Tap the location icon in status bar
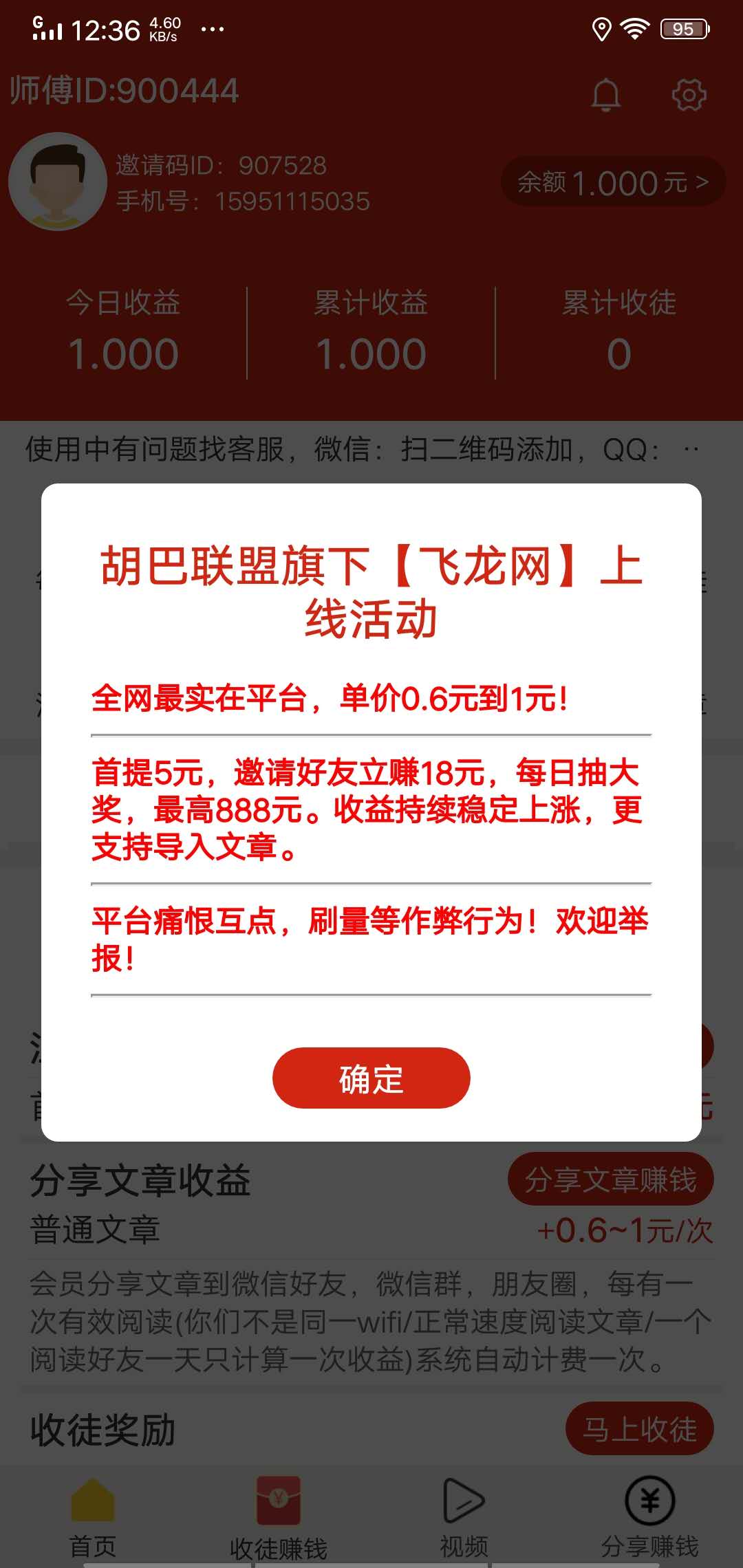Image resolution: width=743 pixels, height=1568 pixels. pos(602,28)
